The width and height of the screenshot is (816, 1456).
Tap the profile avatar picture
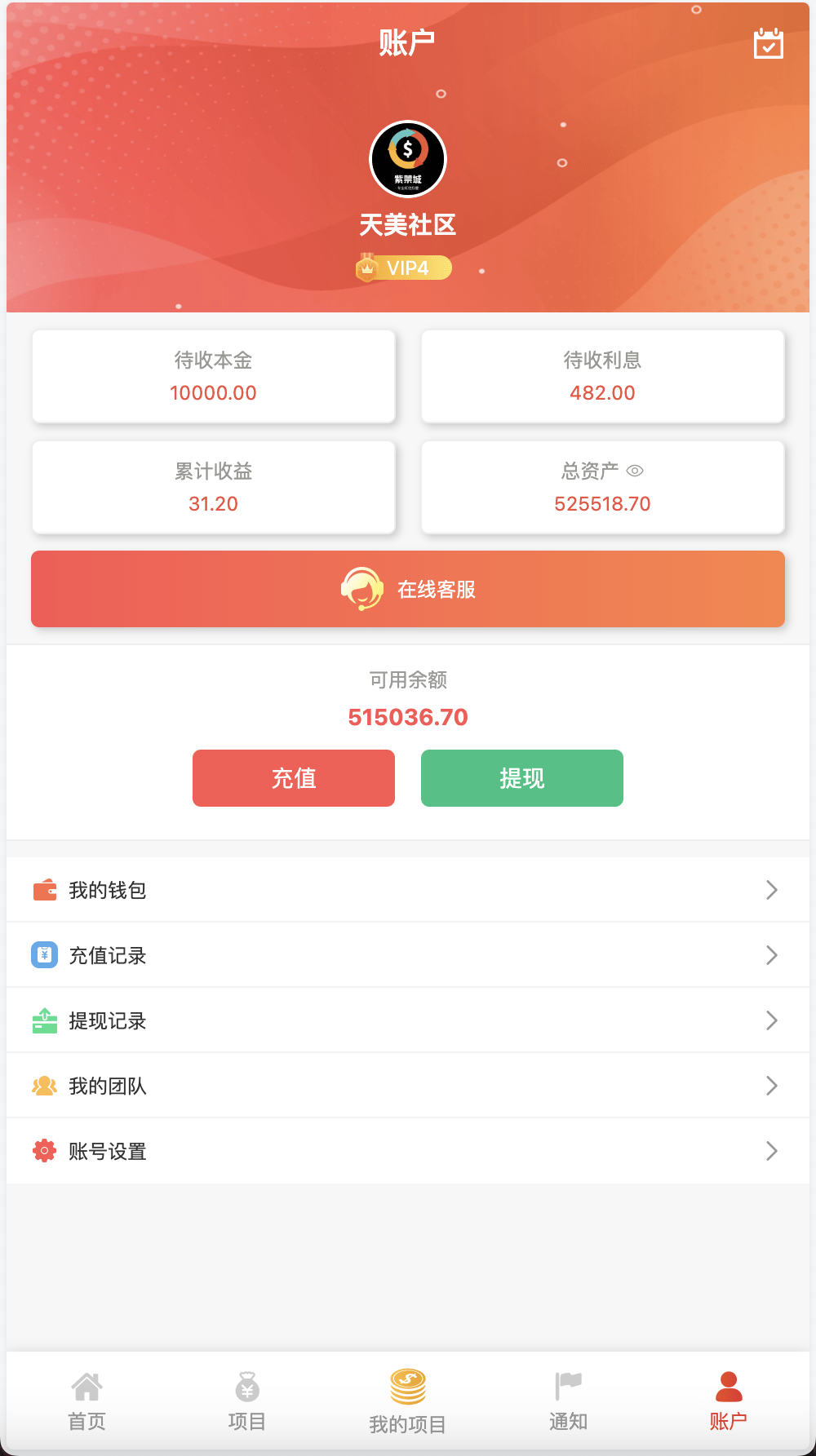pos(408,159)
